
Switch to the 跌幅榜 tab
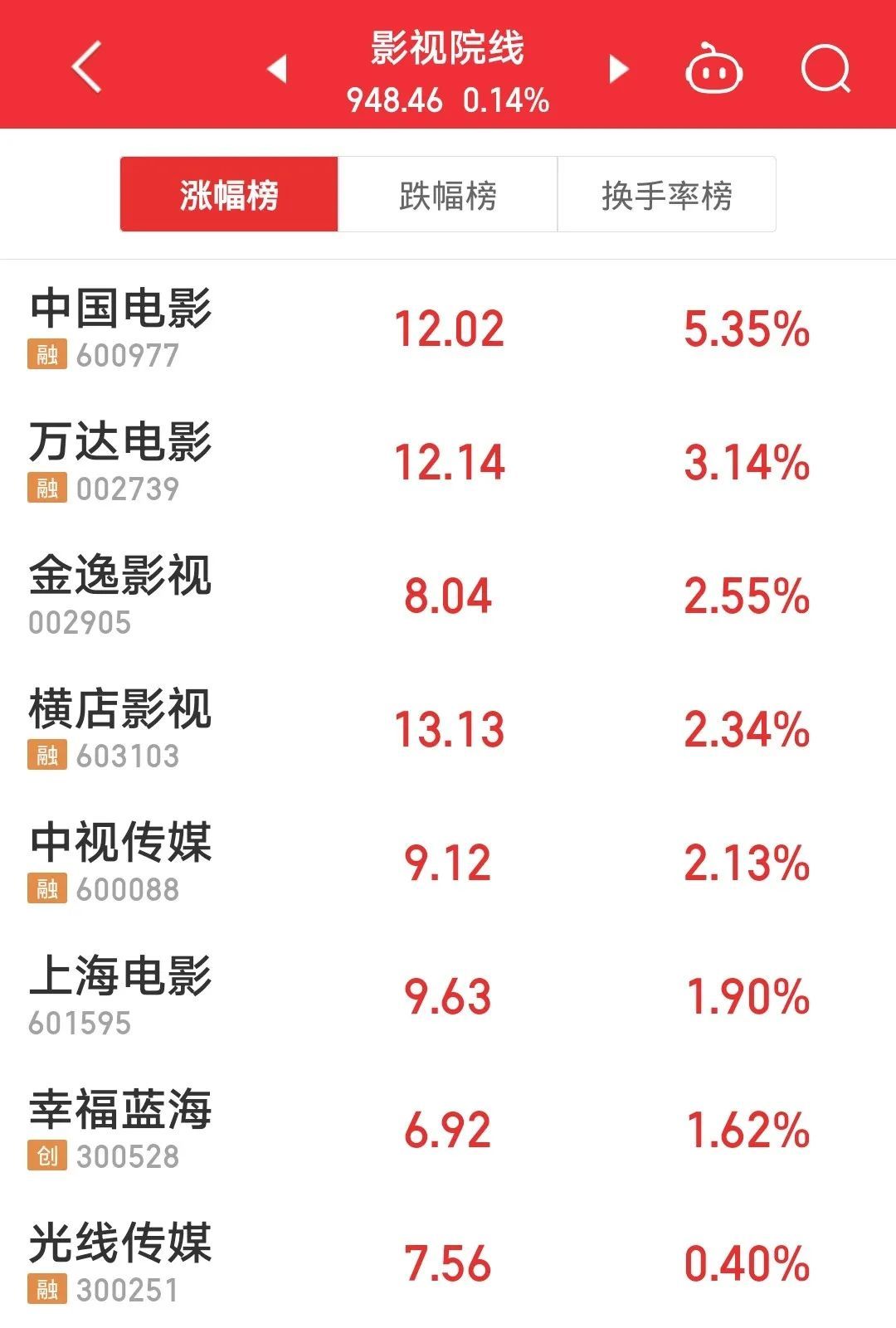(448, 195)
